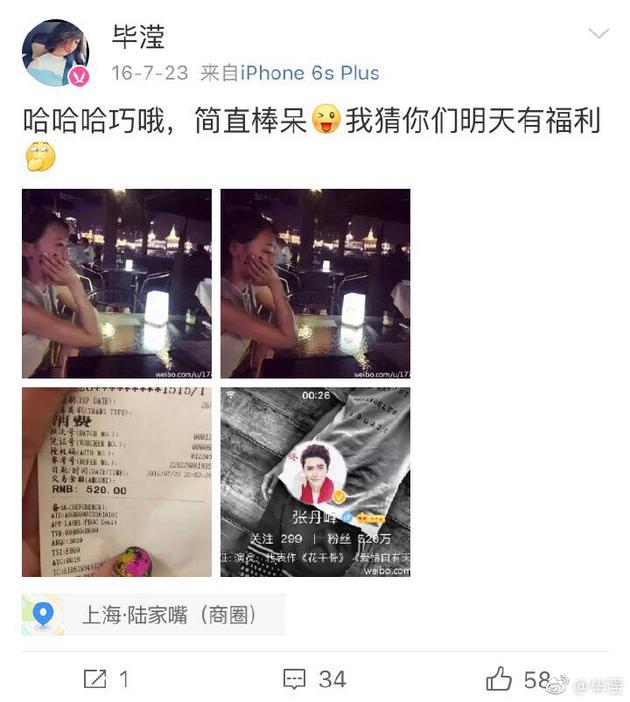Open the username 毕滢

tap(138, 38)
